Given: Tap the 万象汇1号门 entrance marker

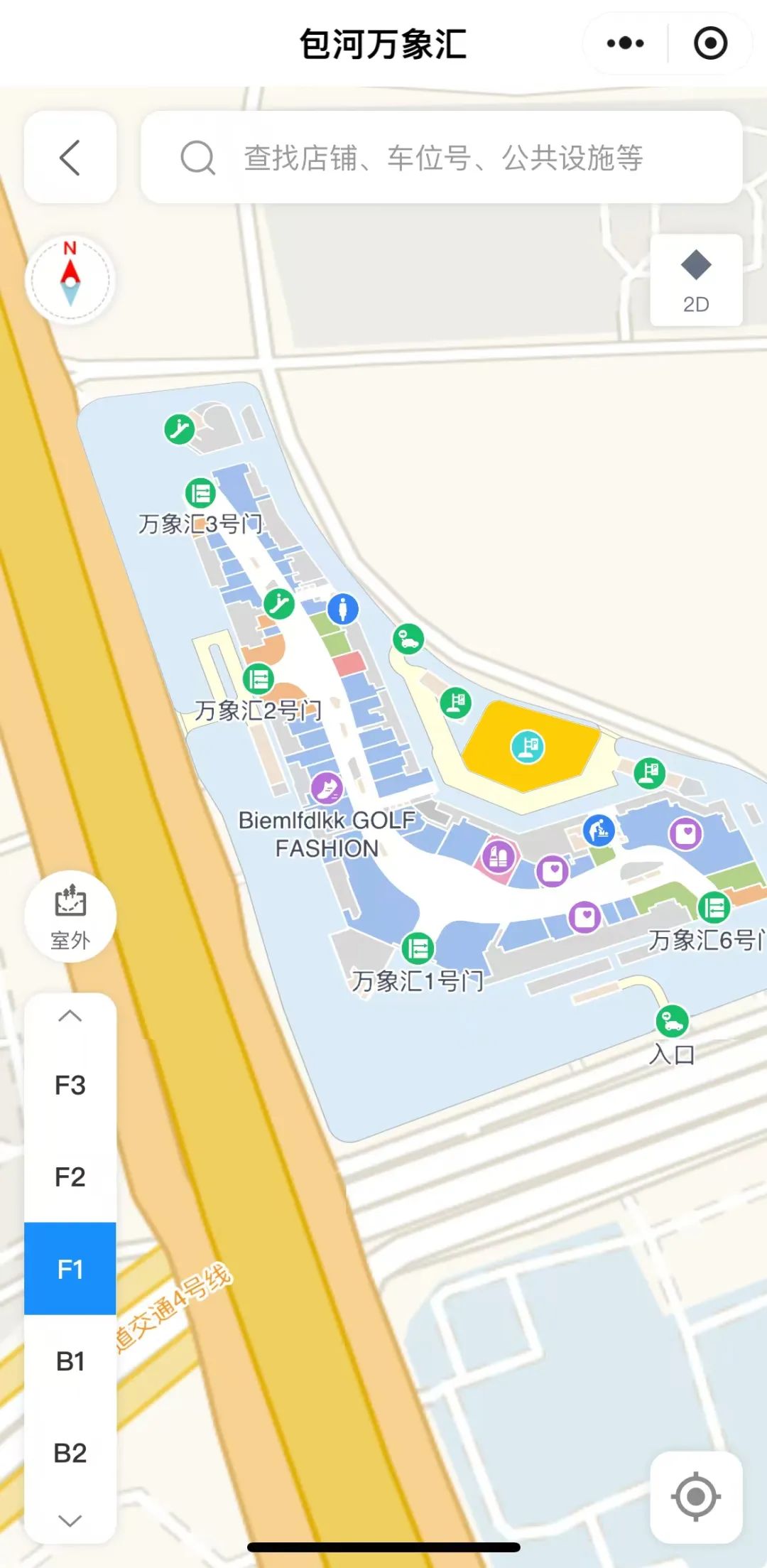Looking at the screenshot, I should point(418,948).
